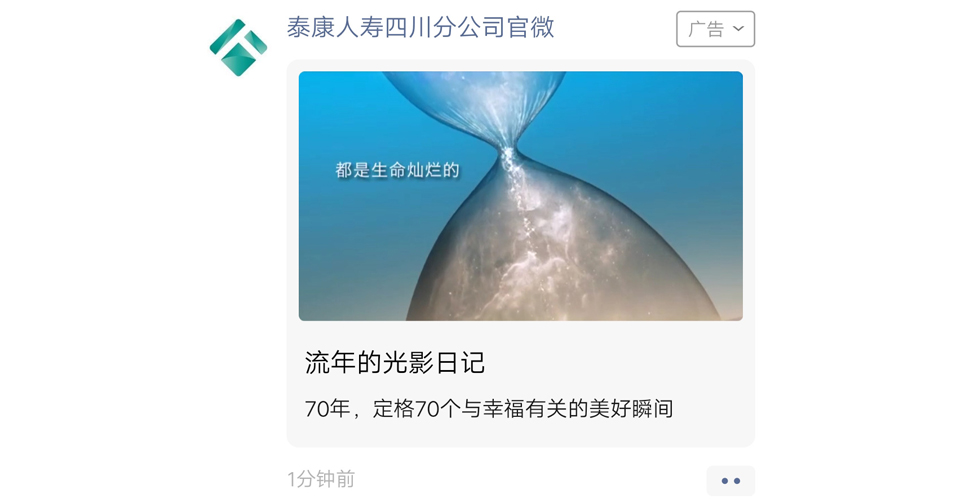Open 泰康人寿四川分公司官微 profile avatar
This screenshot has width=977, height=500.
pos(238,47)
